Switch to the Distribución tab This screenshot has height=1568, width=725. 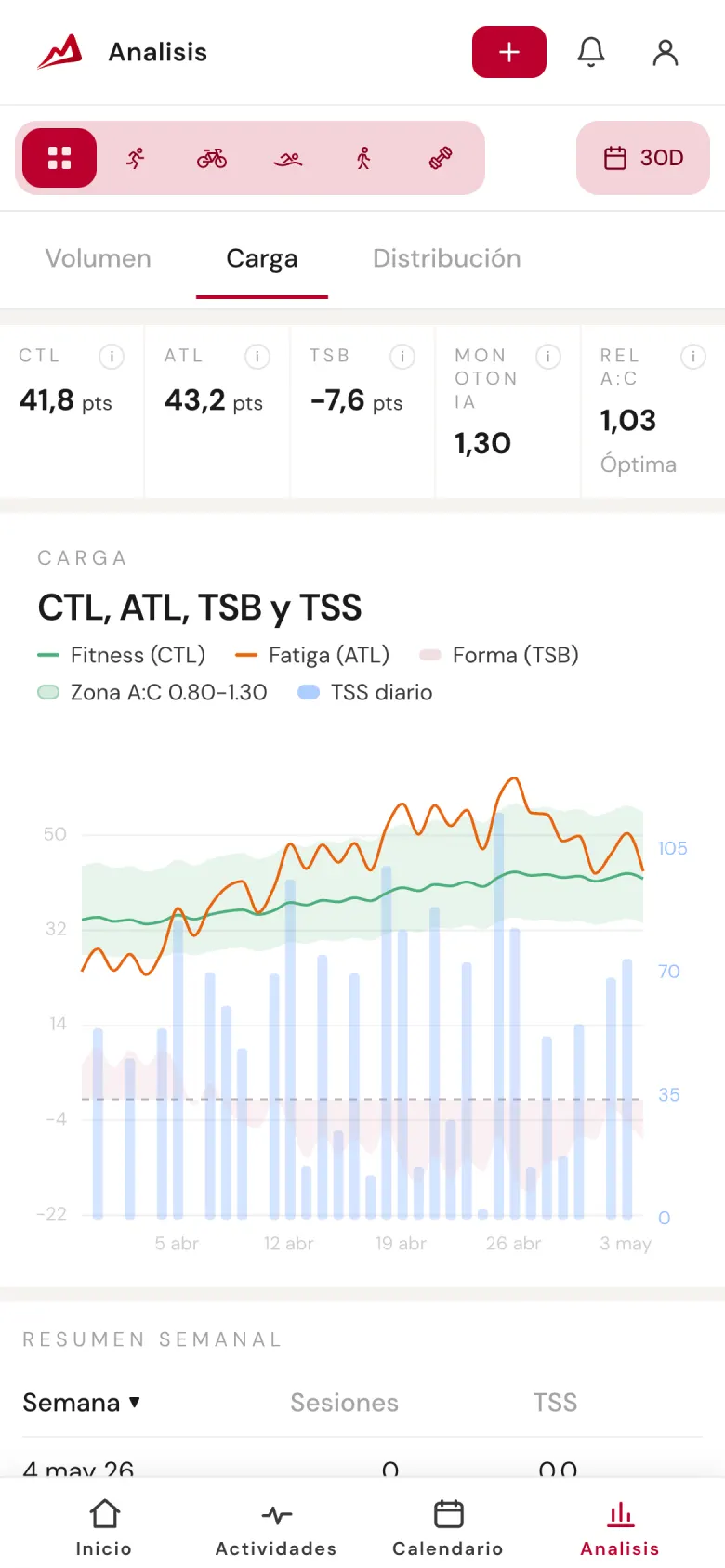click(x=447, y=258)
